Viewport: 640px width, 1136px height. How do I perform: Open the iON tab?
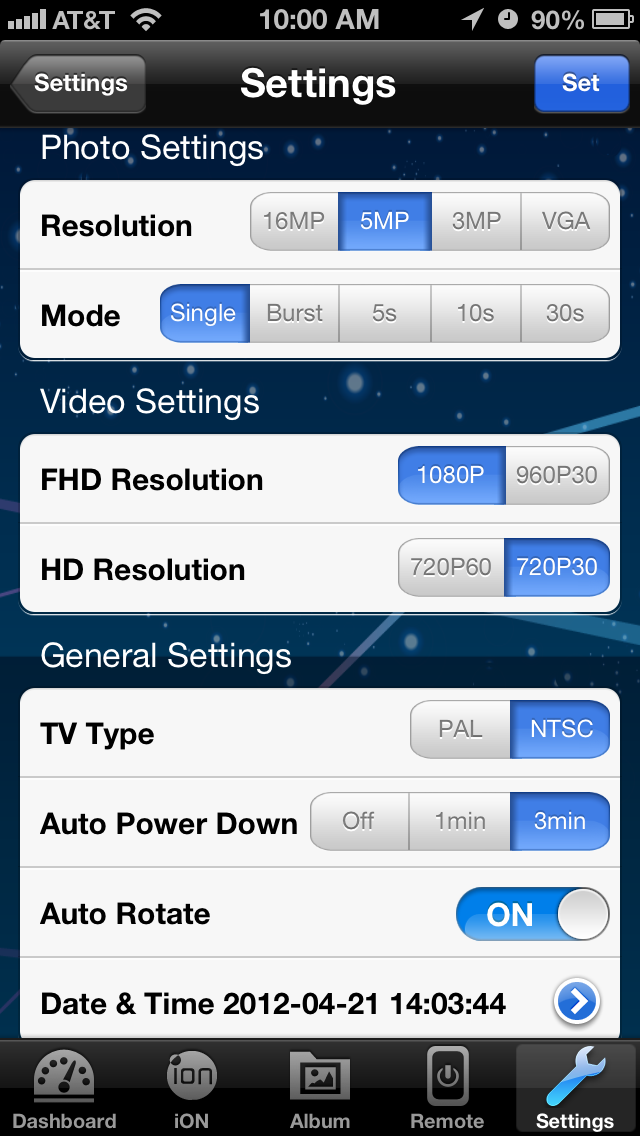coord(191,1090)
